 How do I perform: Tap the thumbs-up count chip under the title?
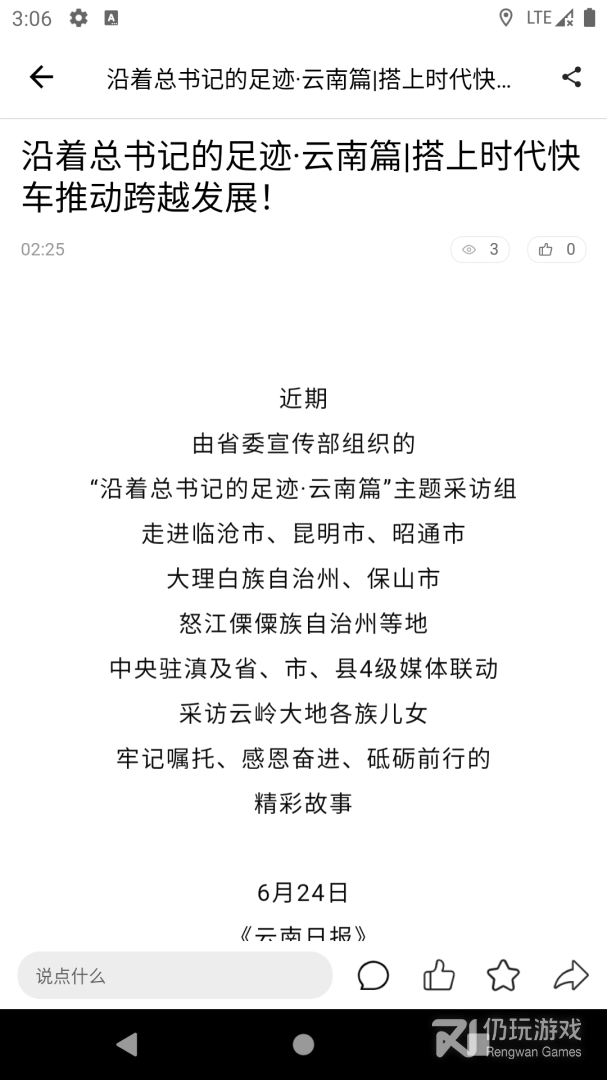[x=556, y=250]
